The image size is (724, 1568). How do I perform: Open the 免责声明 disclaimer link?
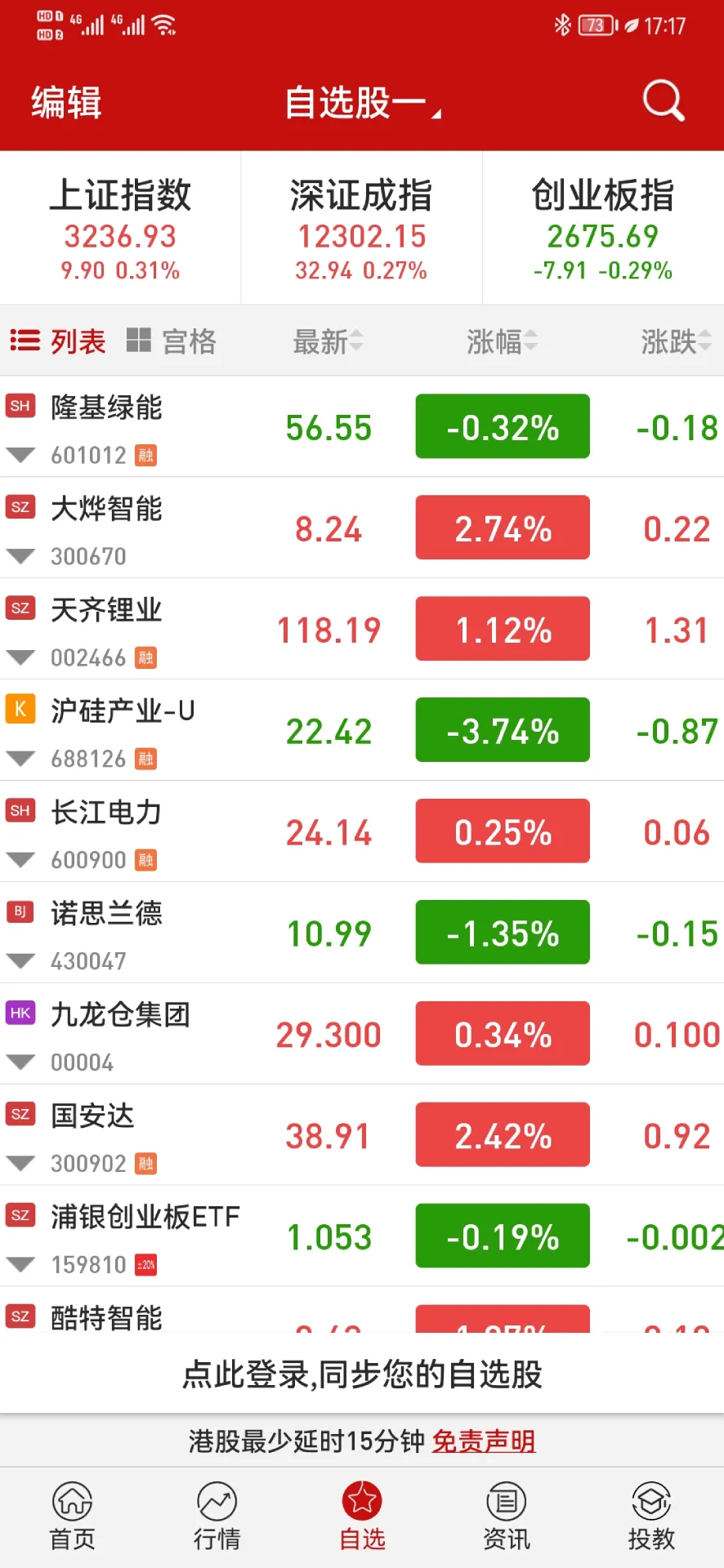484,1440
